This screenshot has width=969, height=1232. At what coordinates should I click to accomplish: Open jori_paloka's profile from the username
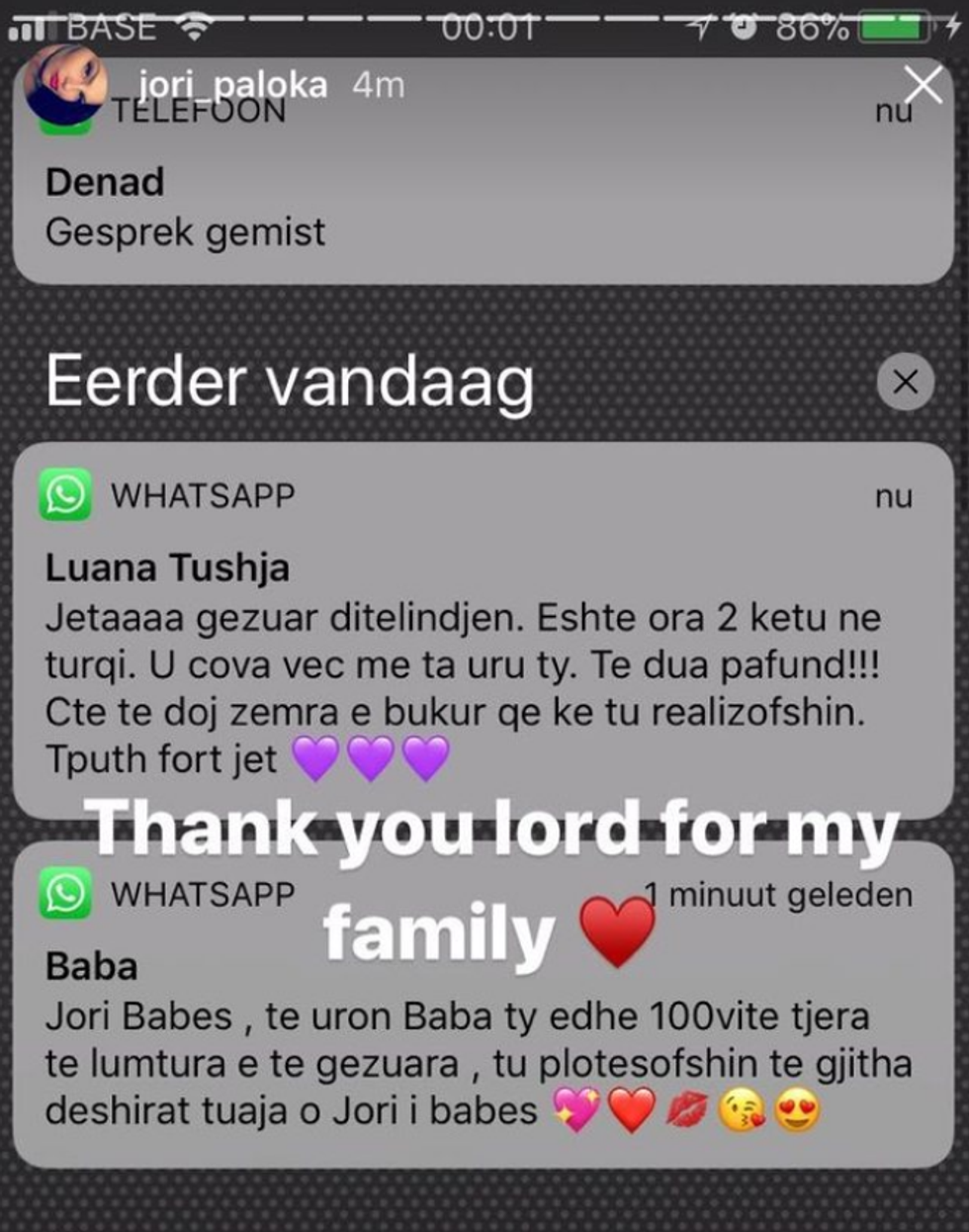233,84
